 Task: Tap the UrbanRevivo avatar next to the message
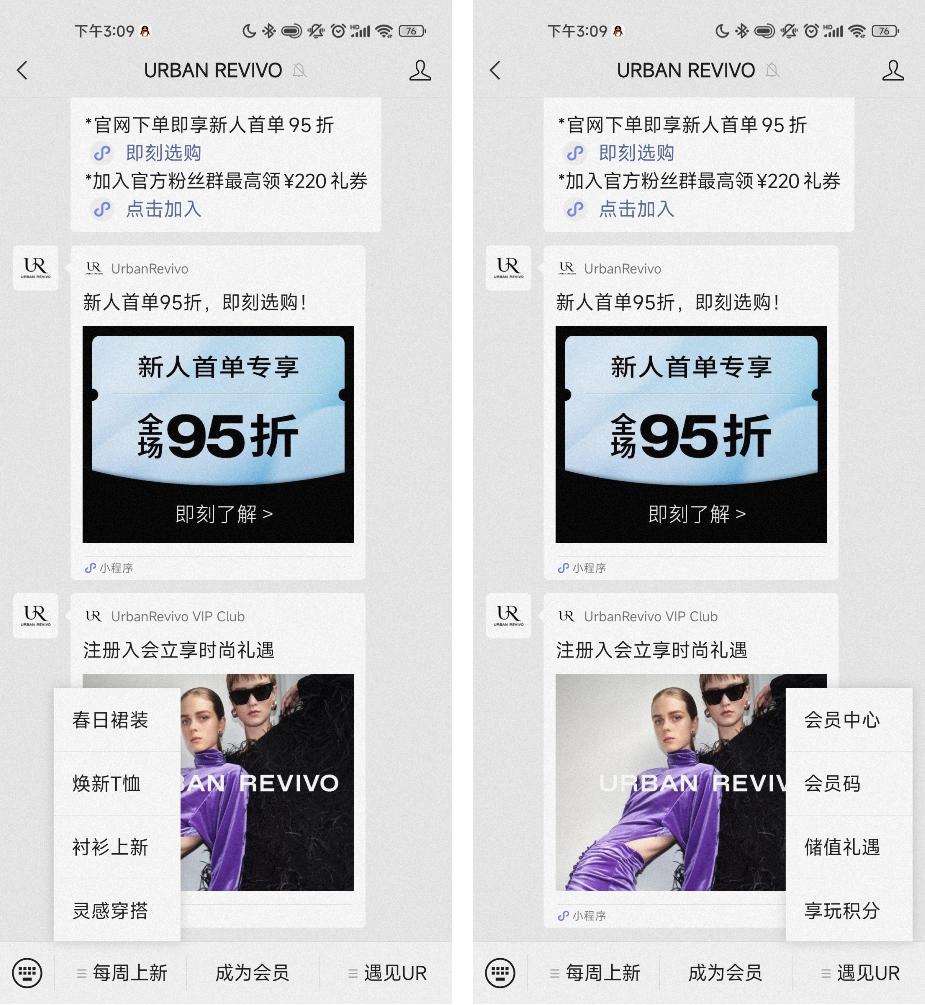pyautogui.click(x=35, y=267)
